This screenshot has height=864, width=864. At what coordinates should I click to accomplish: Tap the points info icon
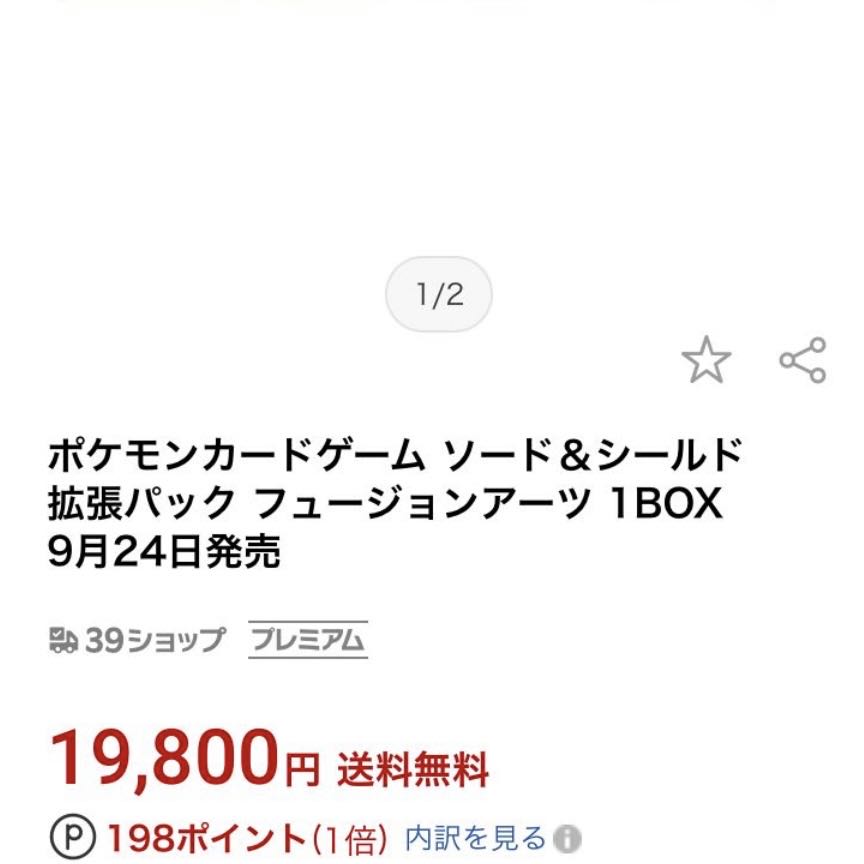(x=568, y=838)
